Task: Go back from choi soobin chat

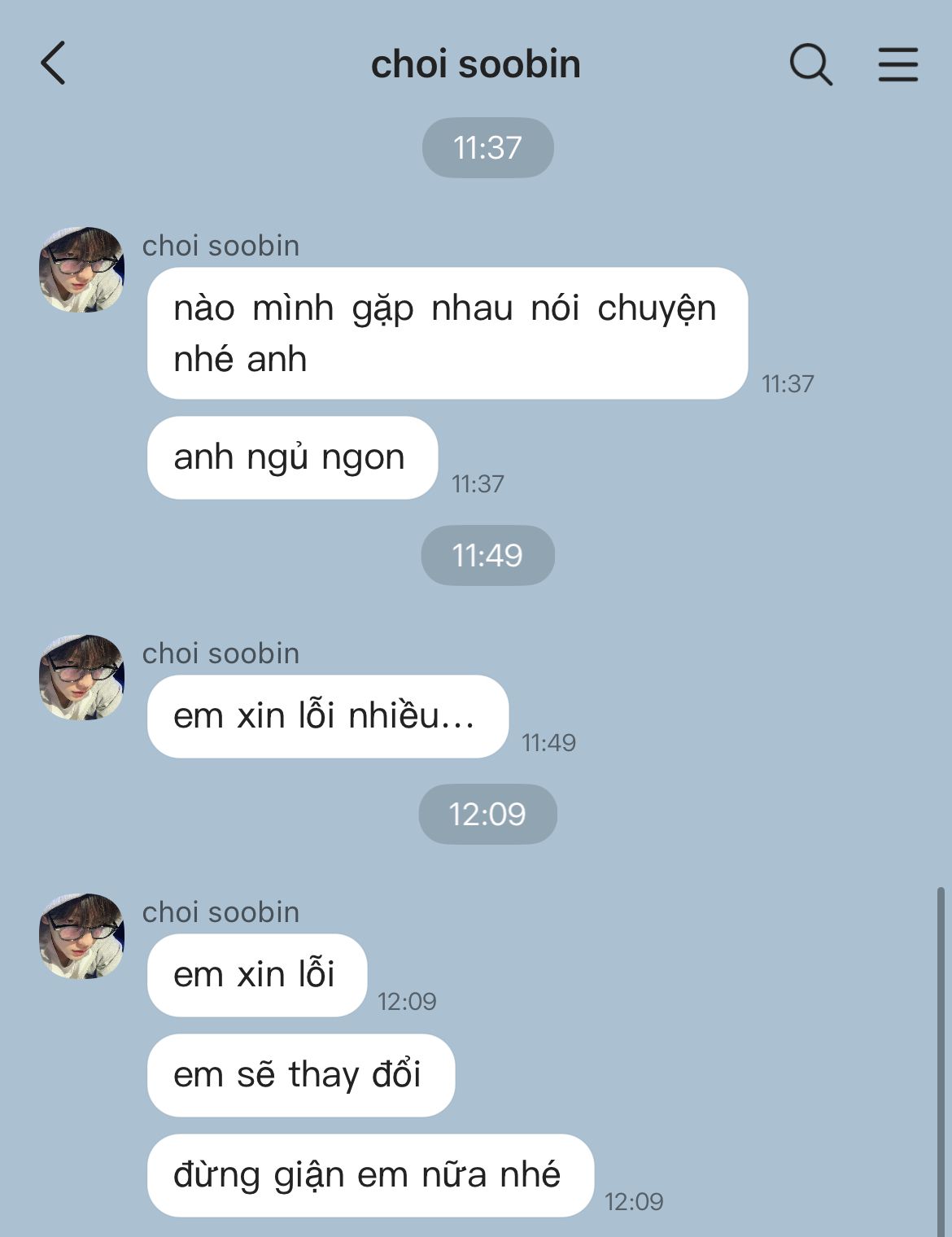Action: [x=53, y=63]
